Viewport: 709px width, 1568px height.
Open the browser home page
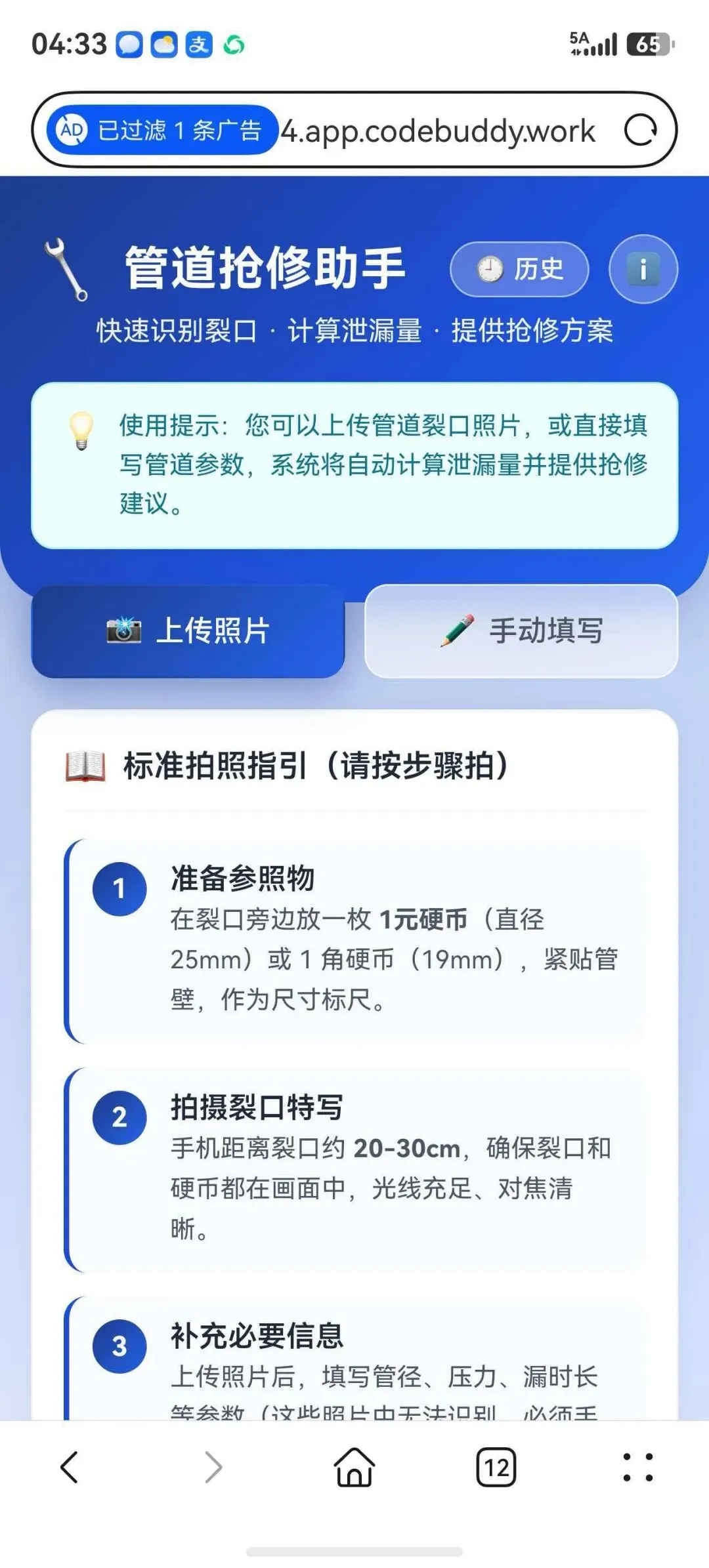coord(354,1466)
